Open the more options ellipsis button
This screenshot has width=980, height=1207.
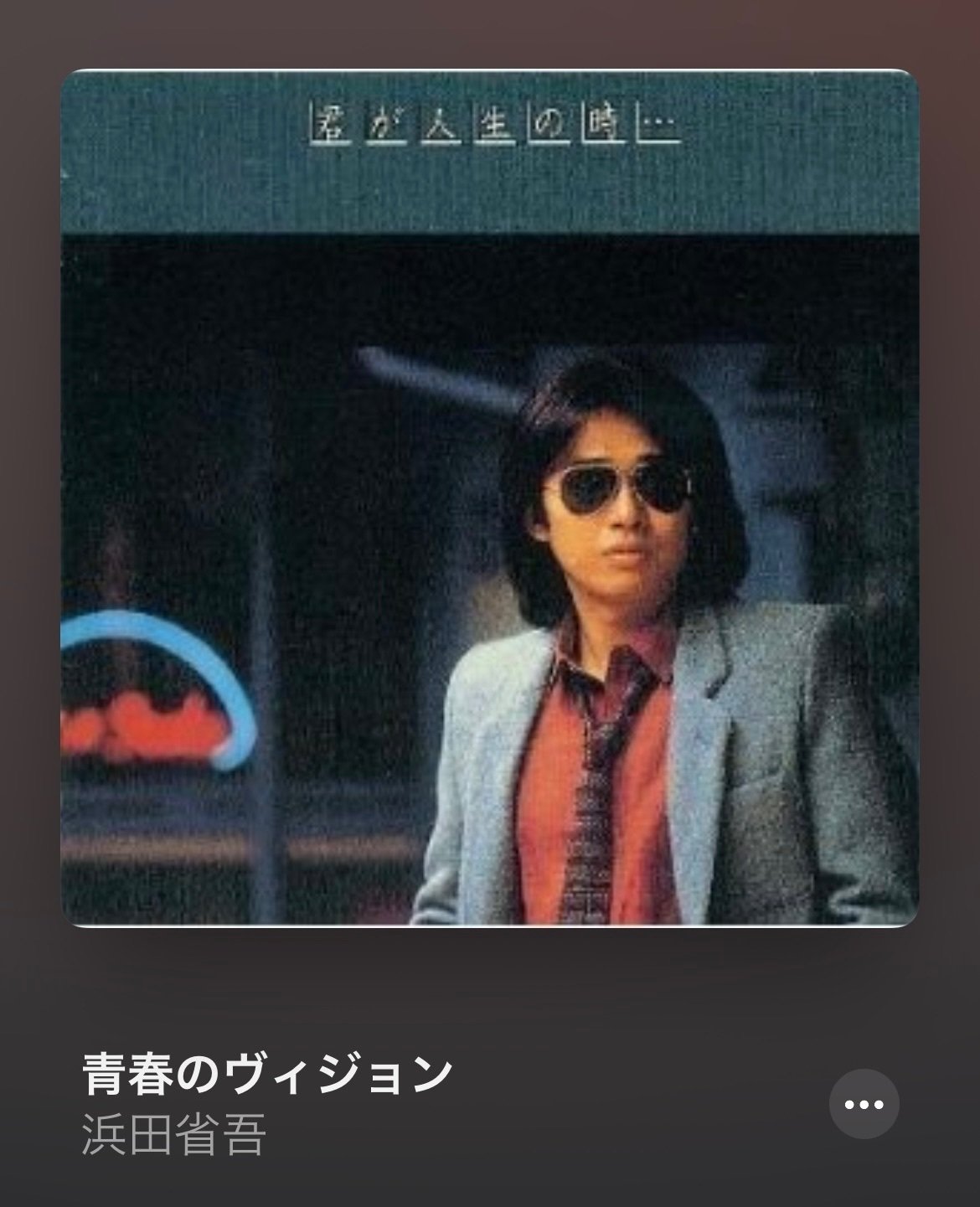(864, 1104)
